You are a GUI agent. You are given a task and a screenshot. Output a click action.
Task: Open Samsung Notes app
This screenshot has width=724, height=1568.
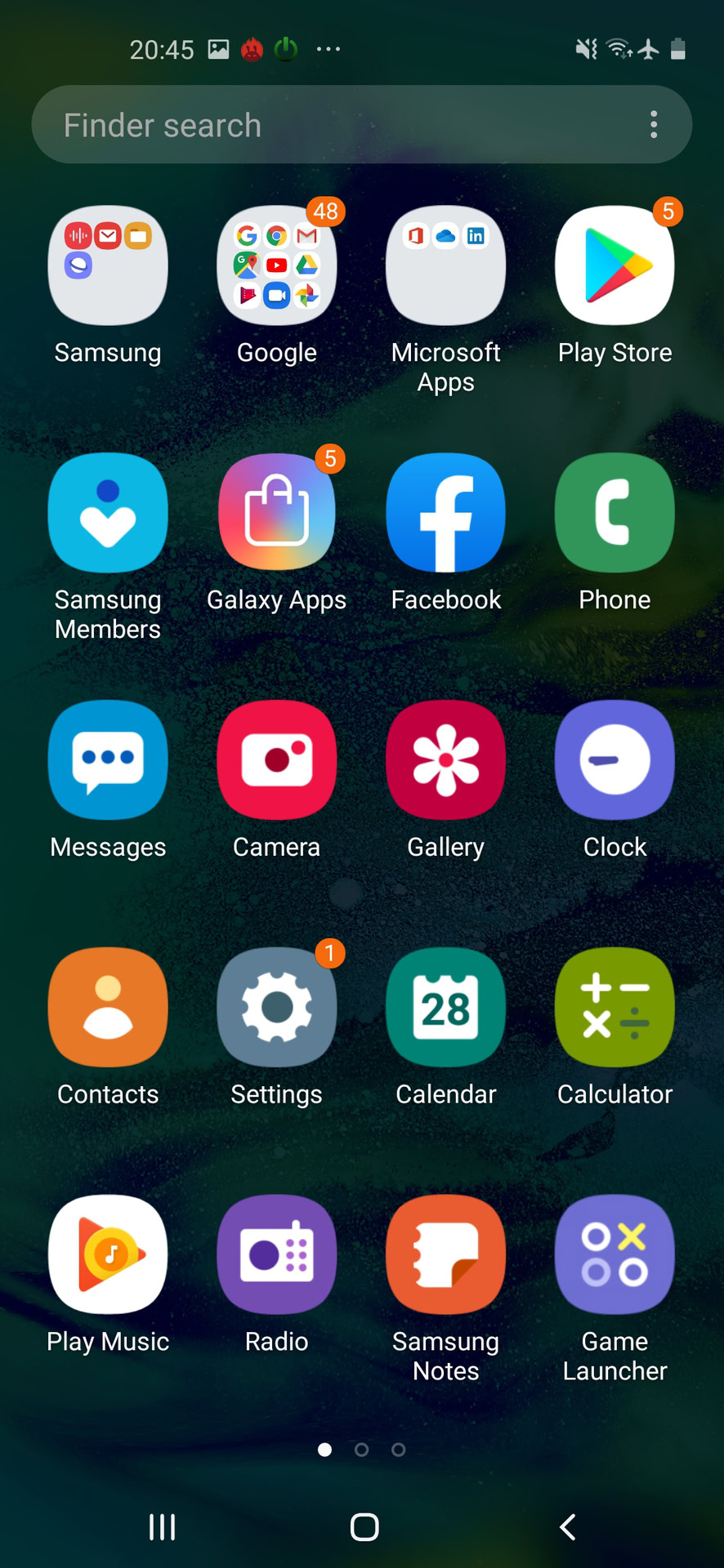445,1254
